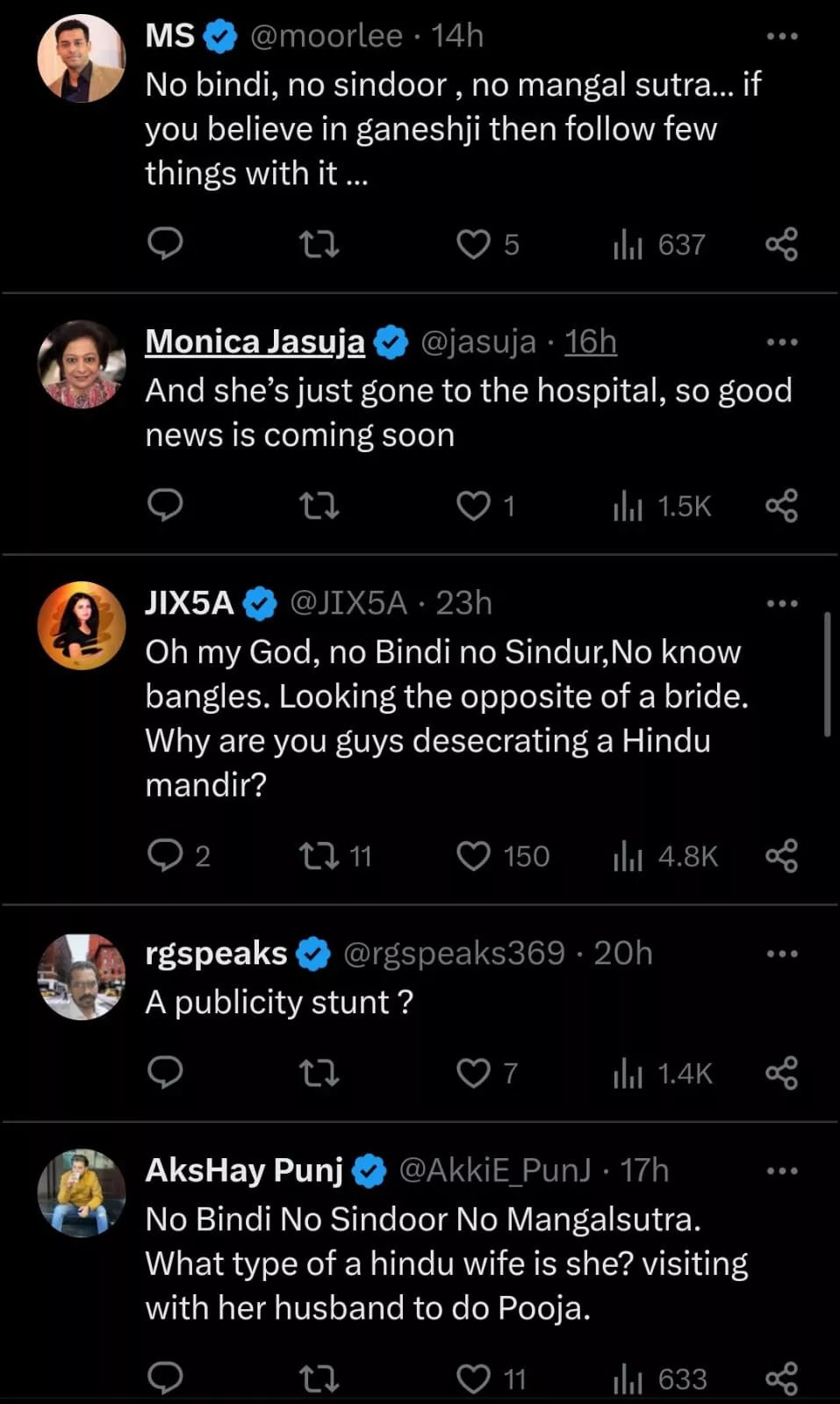Reply to Monica Jasuja's tweet
The image size is (840, 1404).
pos(164,506)
